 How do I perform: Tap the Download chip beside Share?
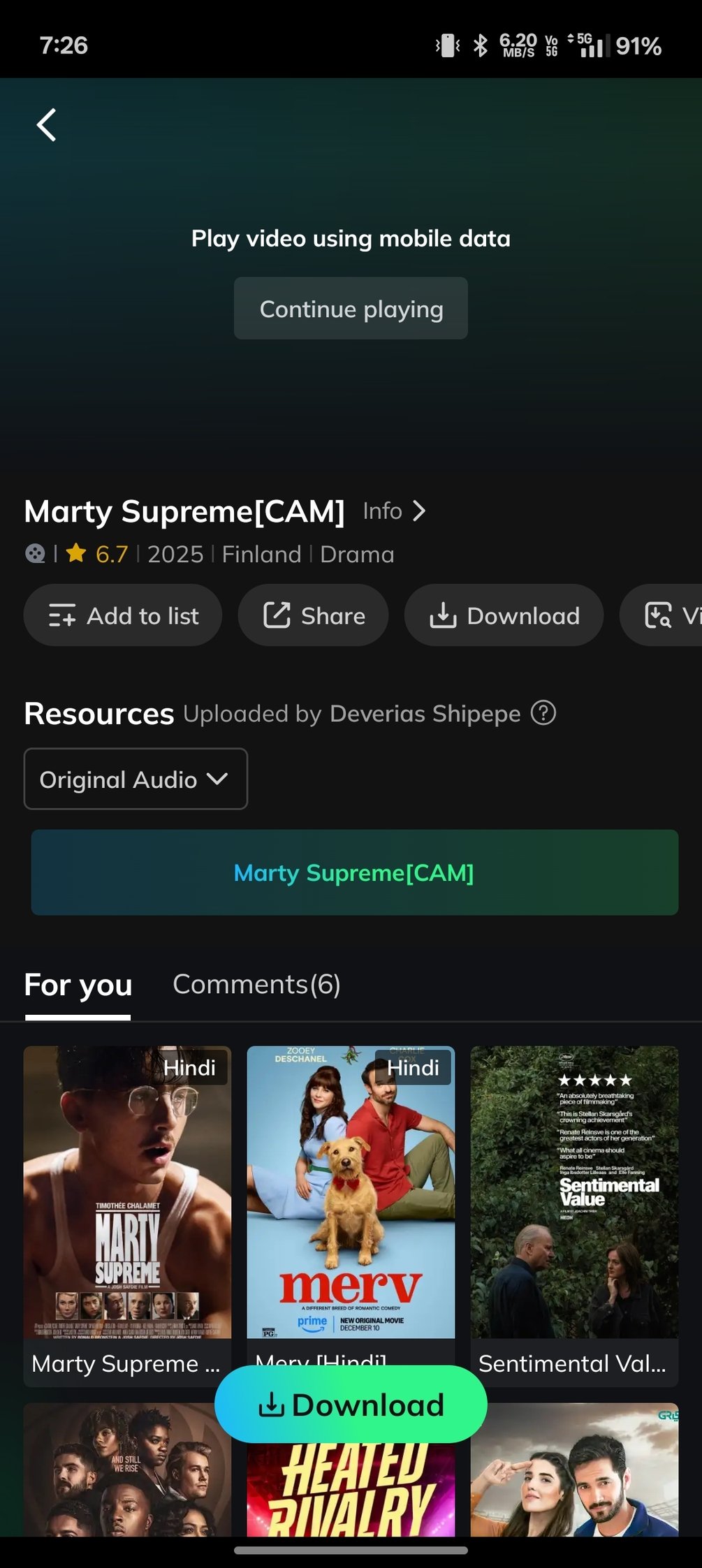[x=504, y=615]
